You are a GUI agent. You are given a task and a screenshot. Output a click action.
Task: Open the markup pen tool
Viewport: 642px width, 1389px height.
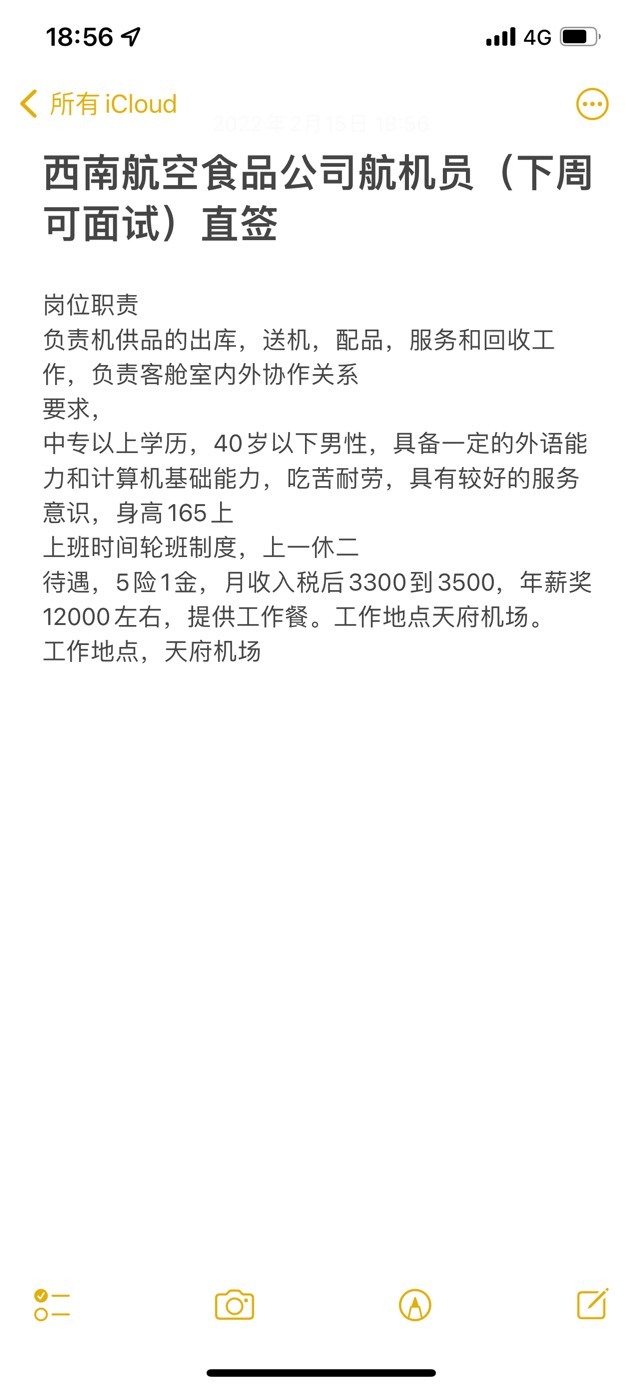[x=415, y=1305]
